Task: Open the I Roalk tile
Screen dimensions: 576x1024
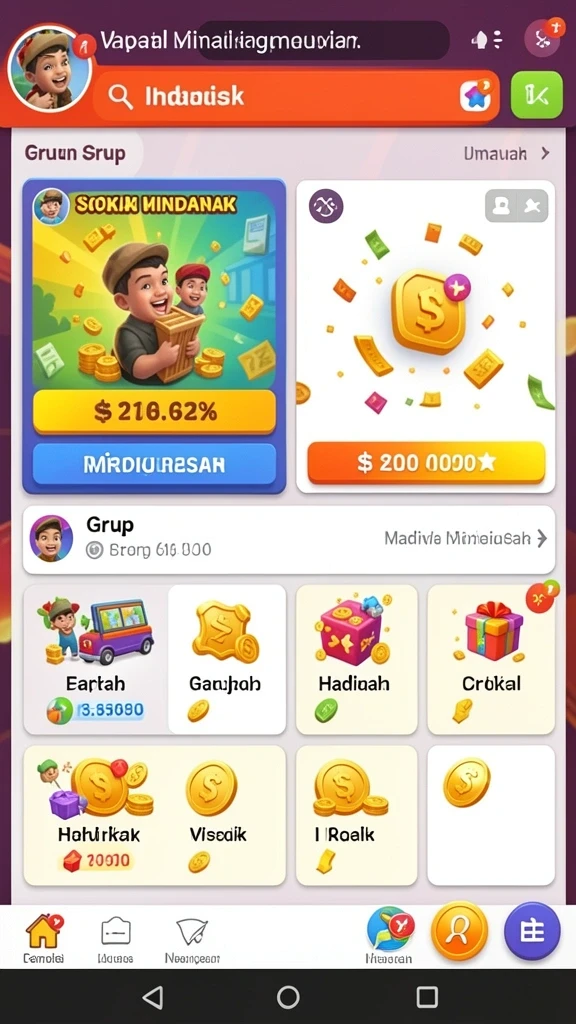Action: [x=356, y=815]
